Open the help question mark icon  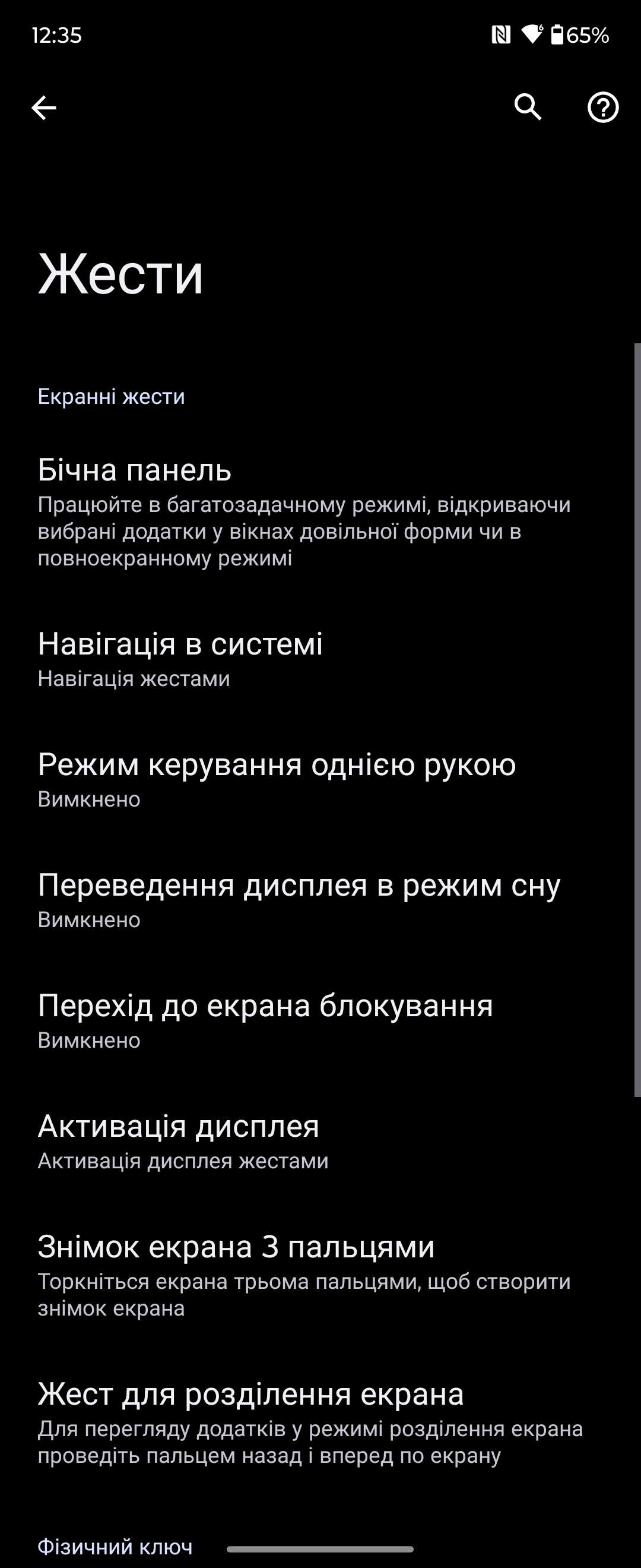(602, 108)
